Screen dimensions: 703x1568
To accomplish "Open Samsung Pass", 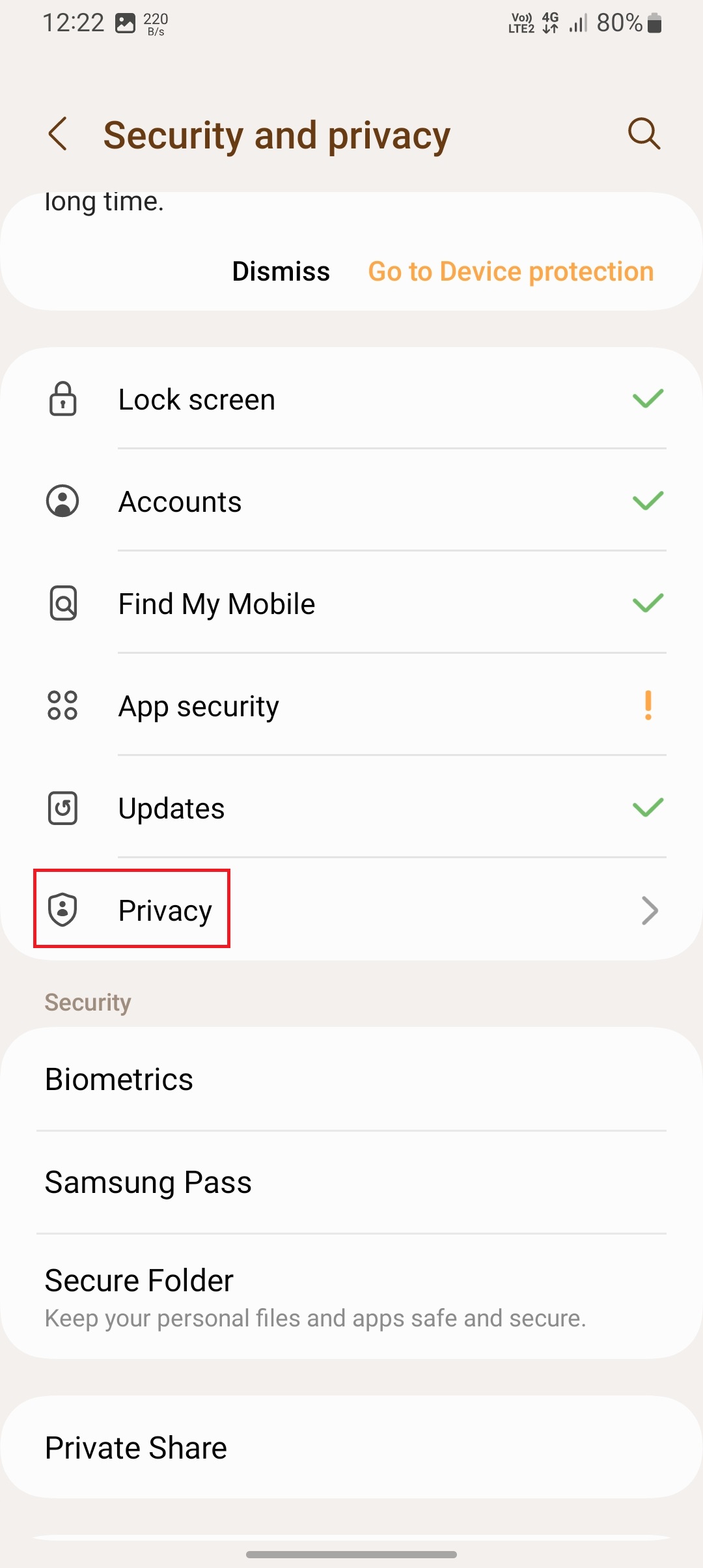I will click(x=351, y=1182).
